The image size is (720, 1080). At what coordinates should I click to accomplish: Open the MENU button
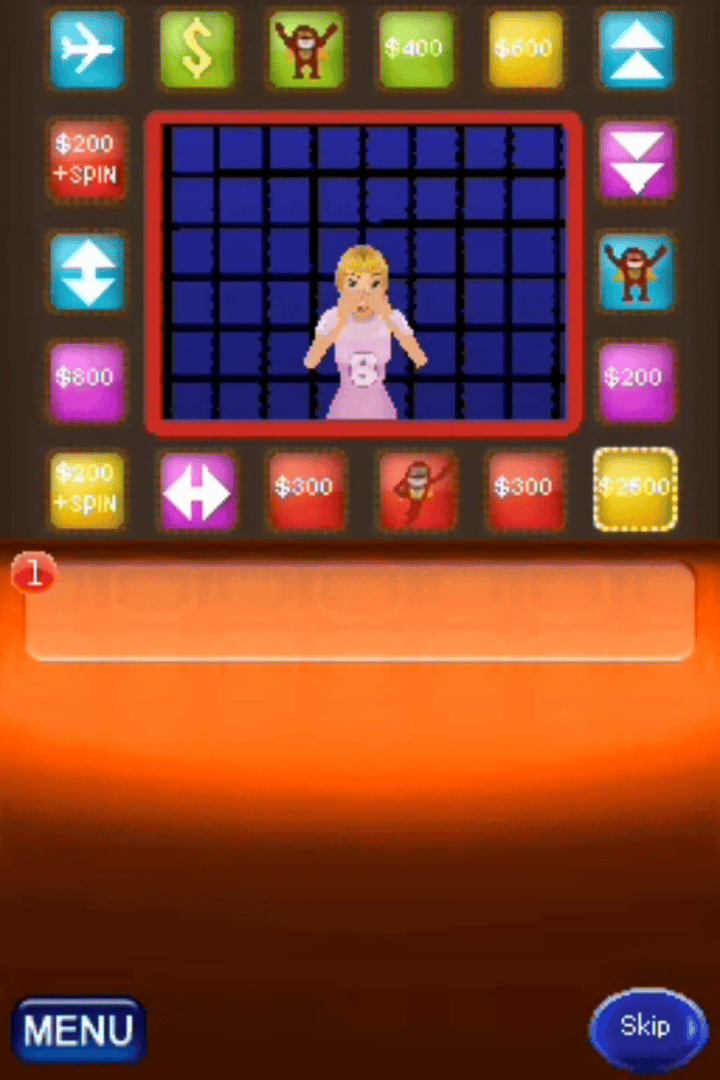pos(79,1029)
